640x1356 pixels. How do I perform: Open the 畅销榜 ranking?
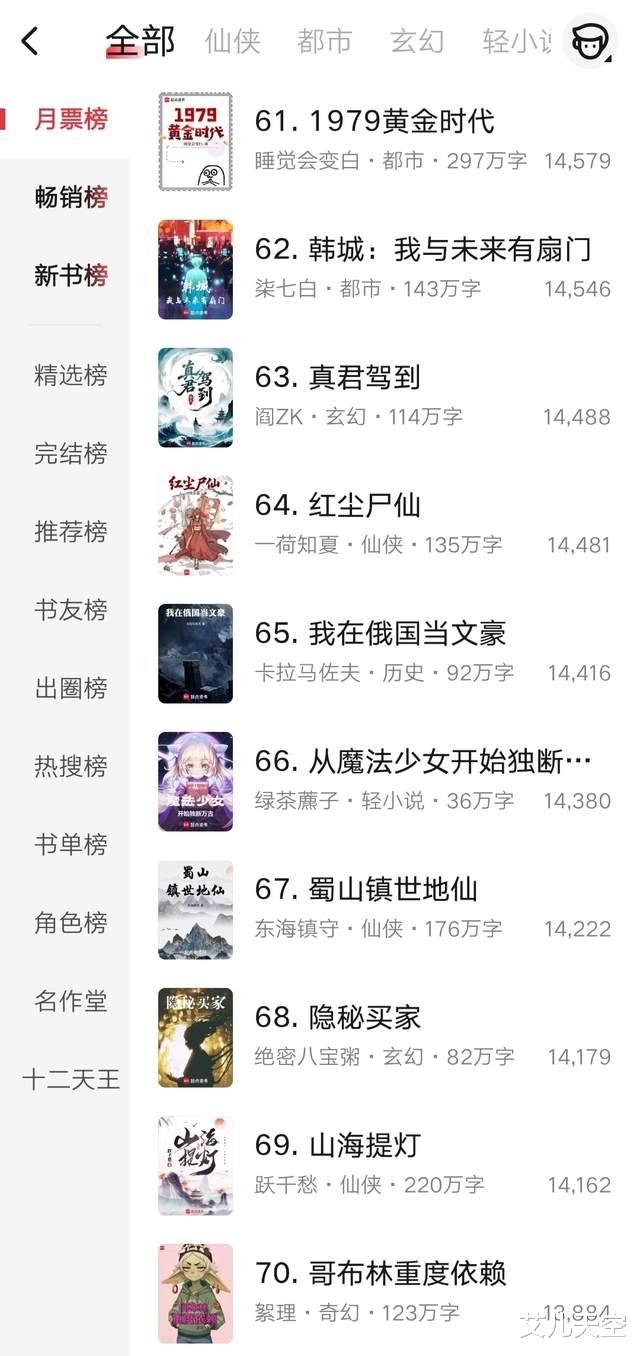click(x=71, y=197)
